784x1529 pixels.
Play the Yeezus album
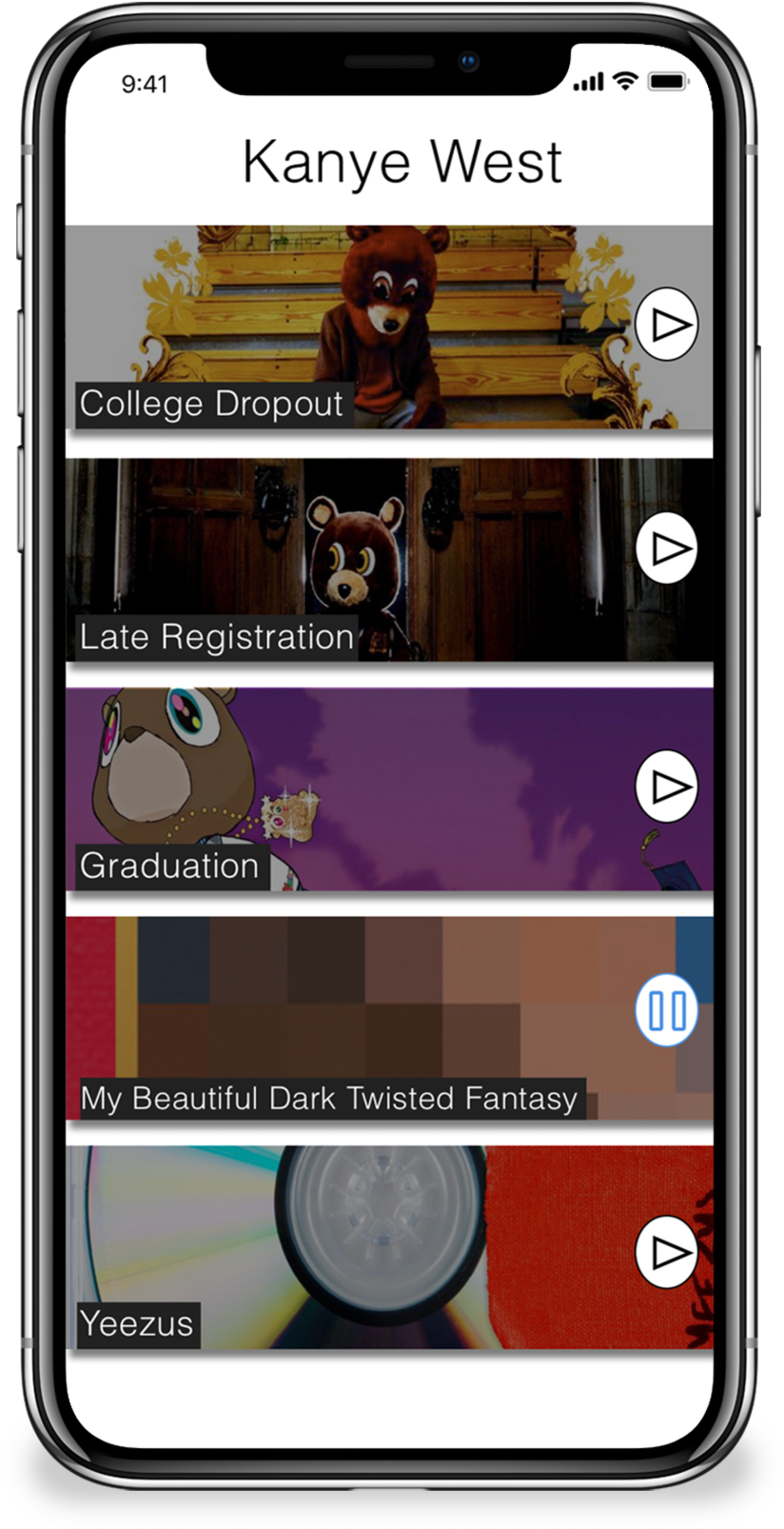click(666, 1252)
